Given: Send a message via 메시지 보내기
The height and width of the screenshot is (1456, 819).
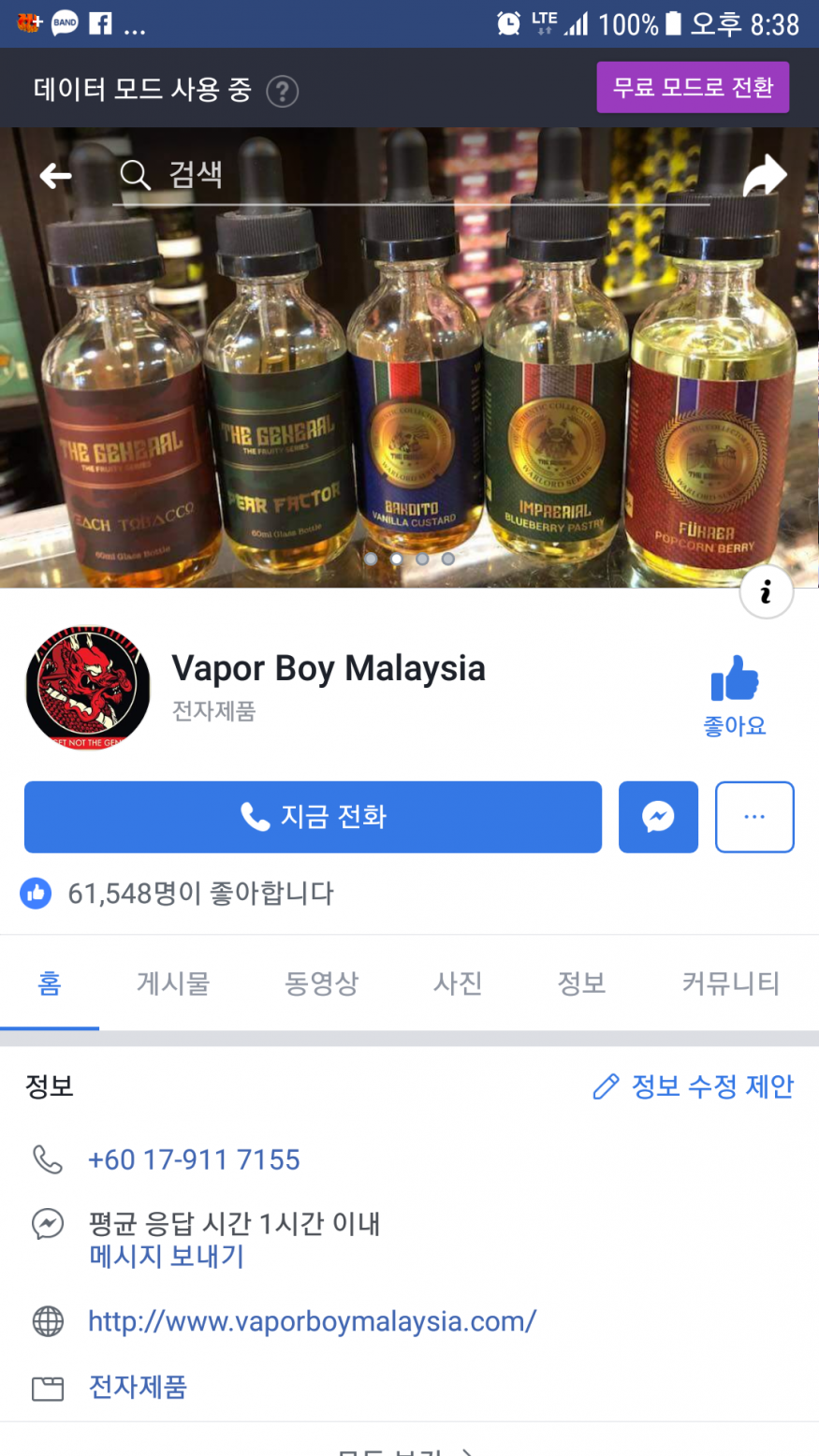Looking at the screenshot, I should click(167, 1256).
